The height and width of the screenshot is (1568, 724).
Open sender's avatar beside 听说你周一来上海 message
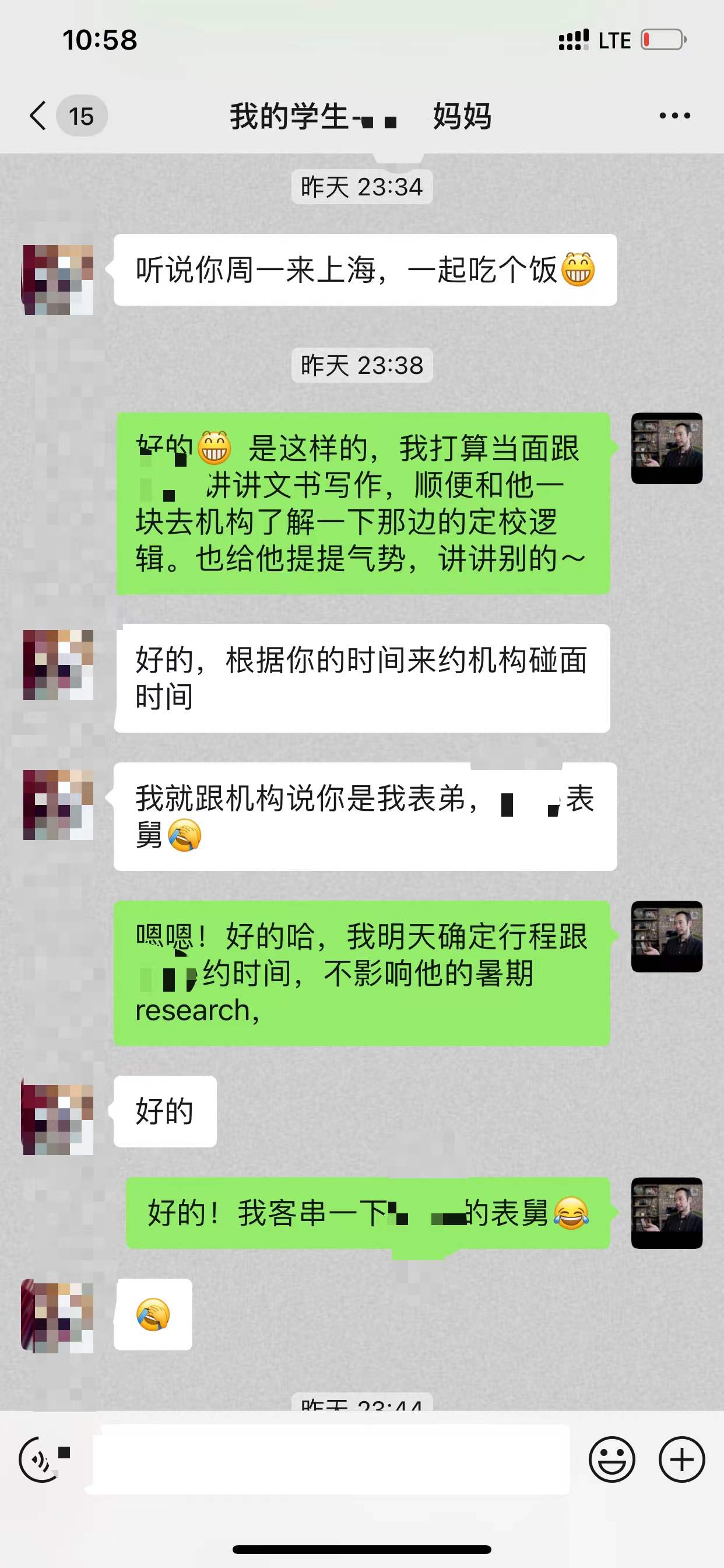[58, 280]
